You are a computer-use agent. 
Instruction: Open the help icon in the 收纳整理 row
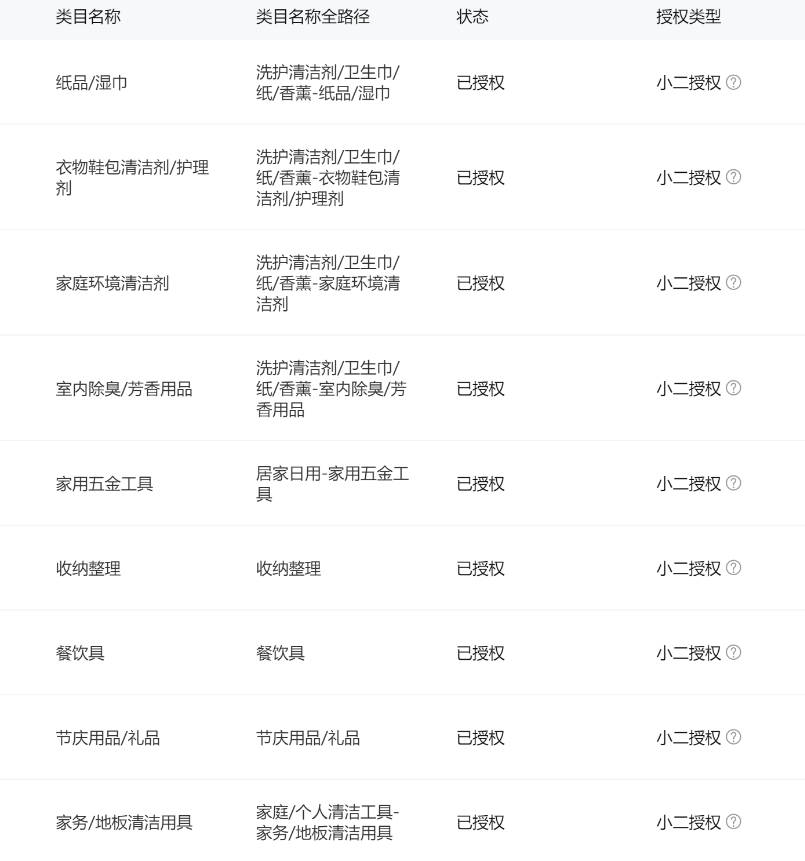734,568
